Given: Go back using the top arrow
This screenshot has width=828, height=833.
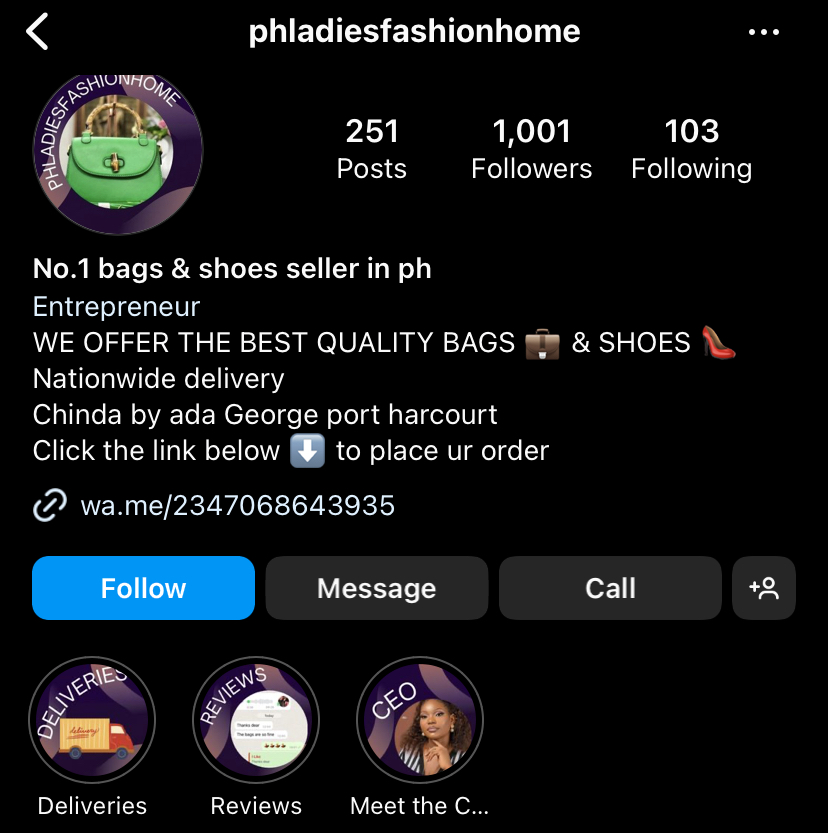Looking at the screenshot, I should pos(38,32).
